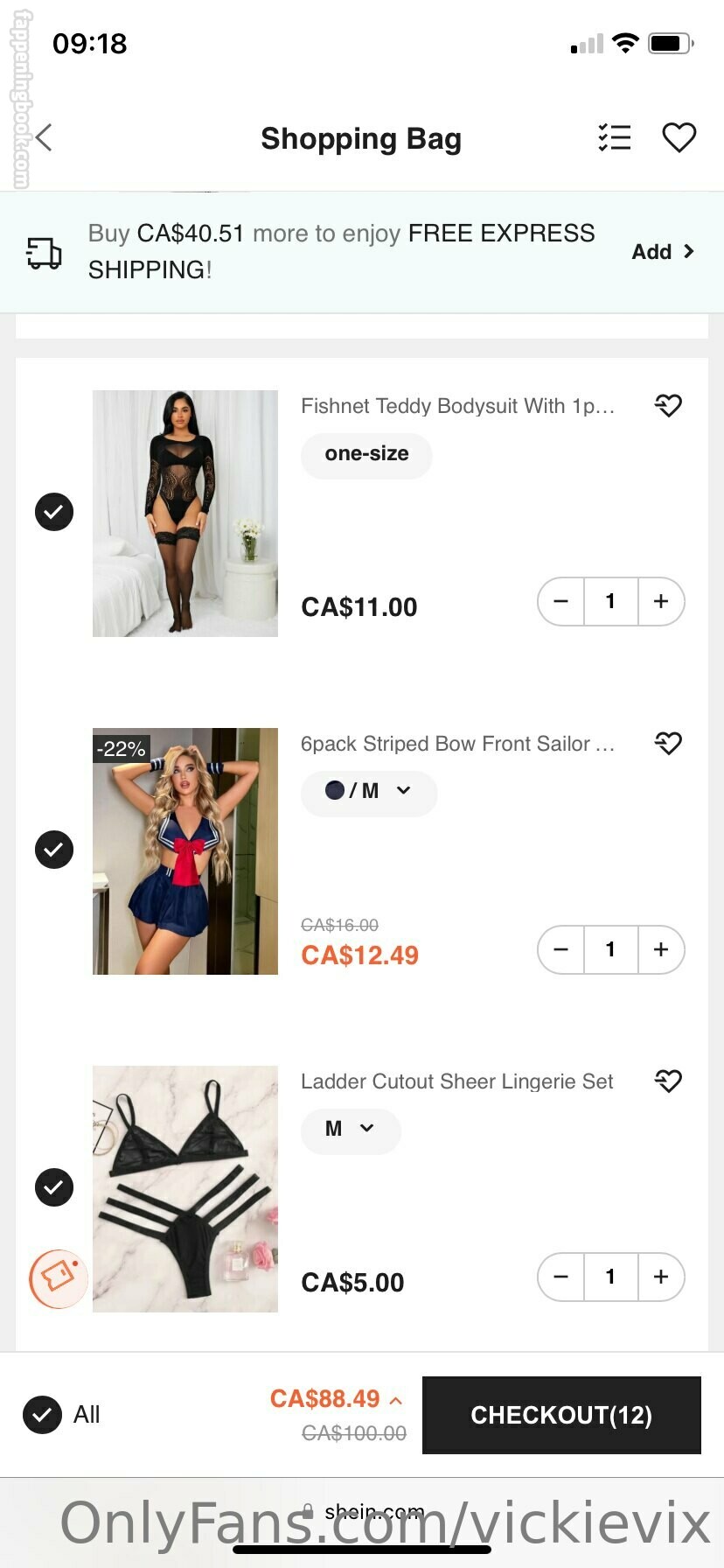Select size dropdown for Ladder Cutout Lingerie
The image size is (724, 1568).
coord(350,1129)
